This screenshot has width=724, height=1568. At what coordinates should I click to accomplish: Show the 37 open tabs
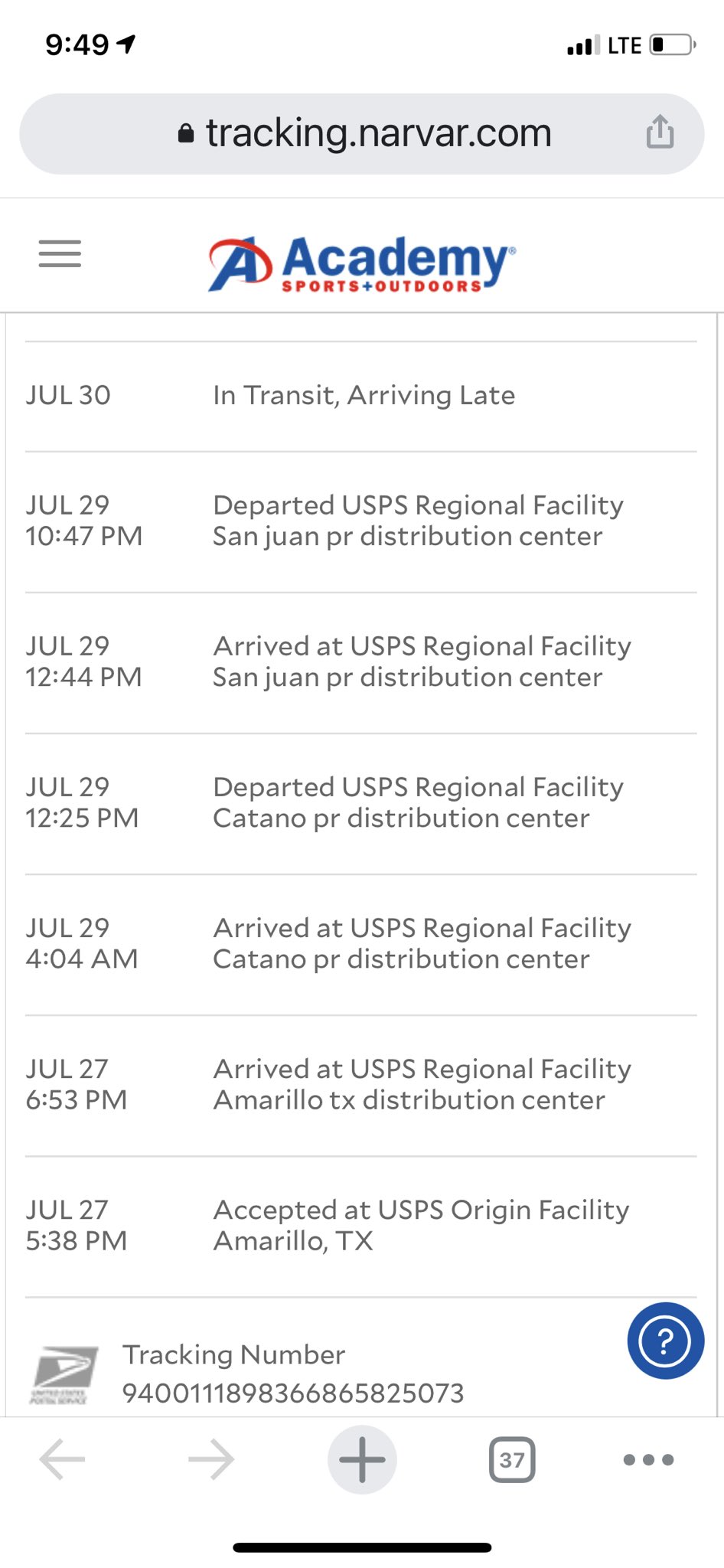coord(512,1460)
